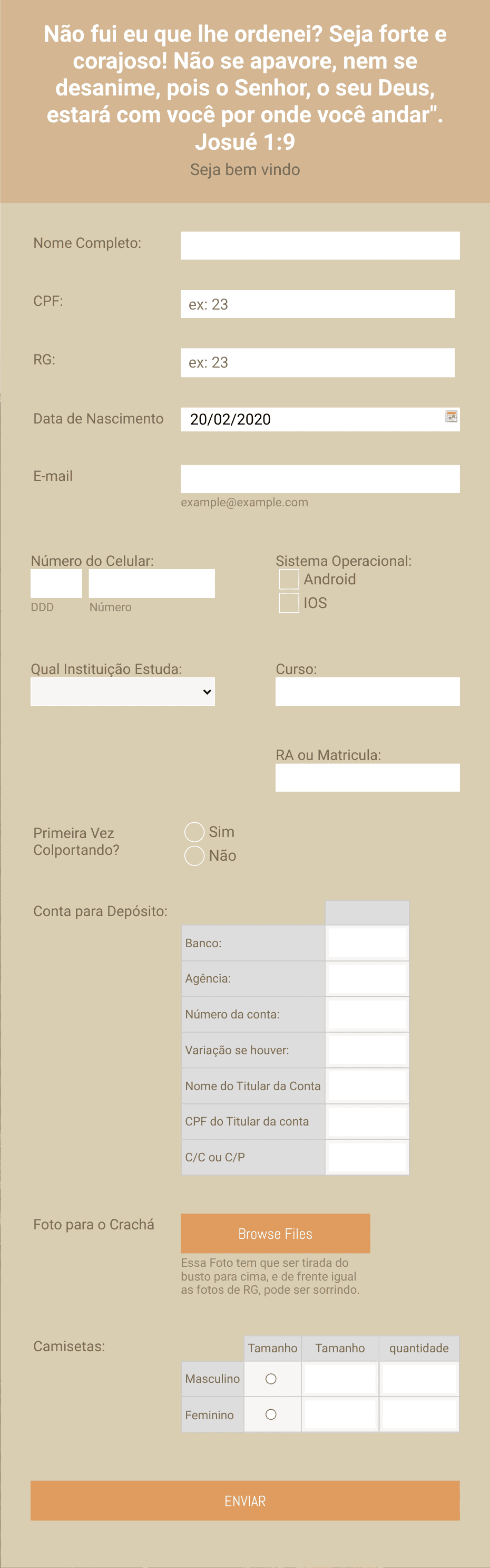Select the Masculino radio button
Viewport: 490px width, 1568px height.
271,1379
